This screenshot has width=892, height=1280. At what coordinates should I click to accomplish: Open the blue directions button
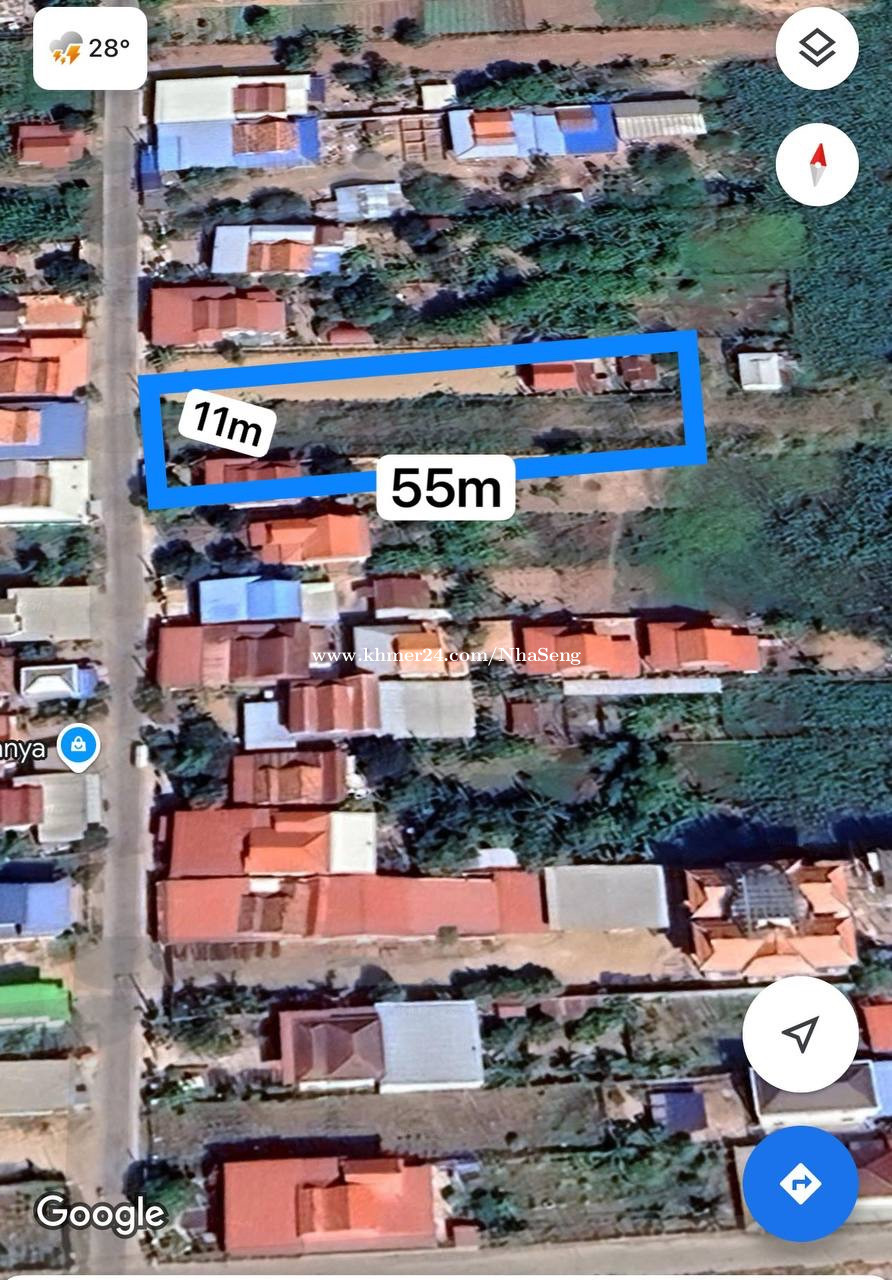[x=800, y=1184]
